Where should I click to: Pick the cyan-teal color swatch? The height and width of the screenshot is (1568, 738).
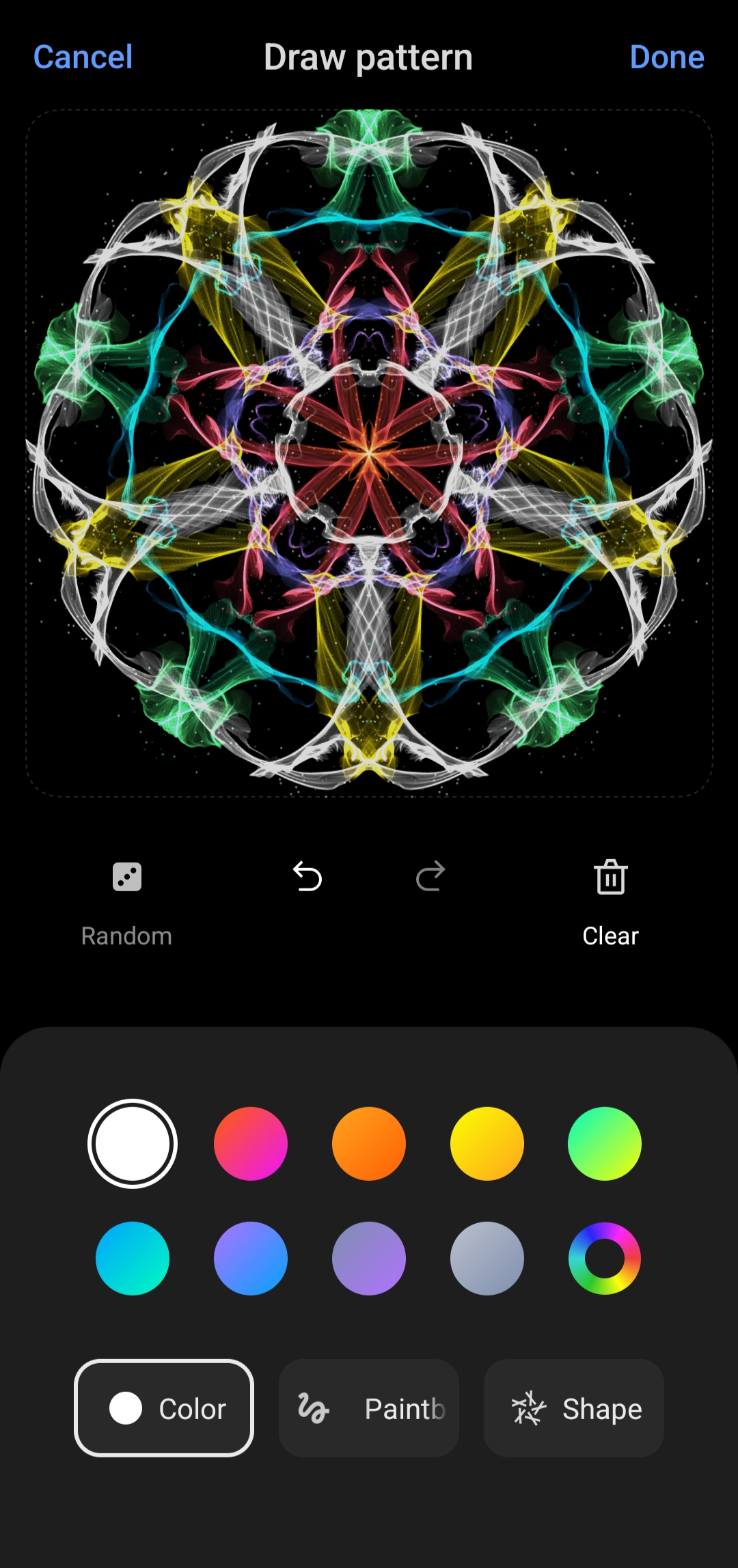(133, 1259)
